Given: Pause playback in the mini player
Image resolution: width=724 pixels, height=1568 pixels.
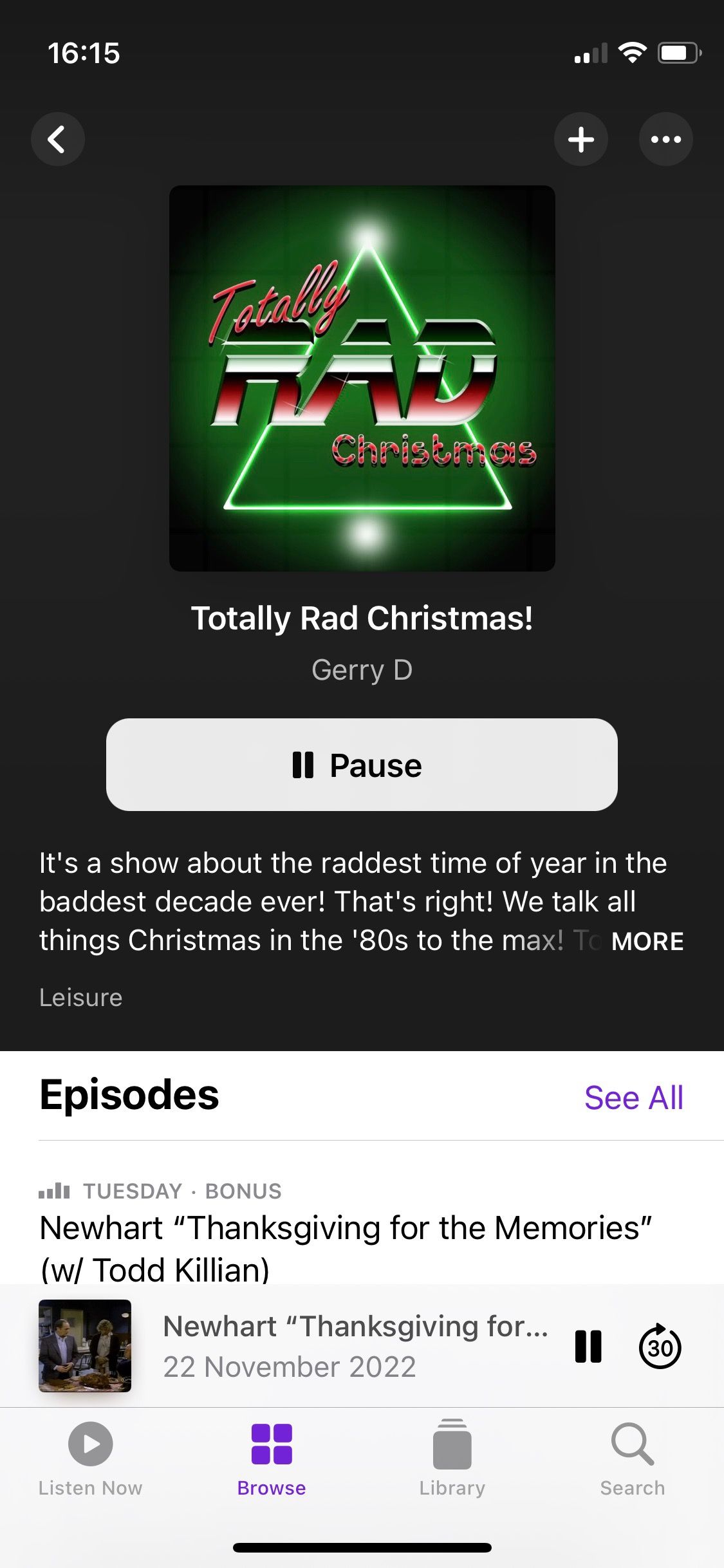Looking at the screenshot, I should (588, 1347).
